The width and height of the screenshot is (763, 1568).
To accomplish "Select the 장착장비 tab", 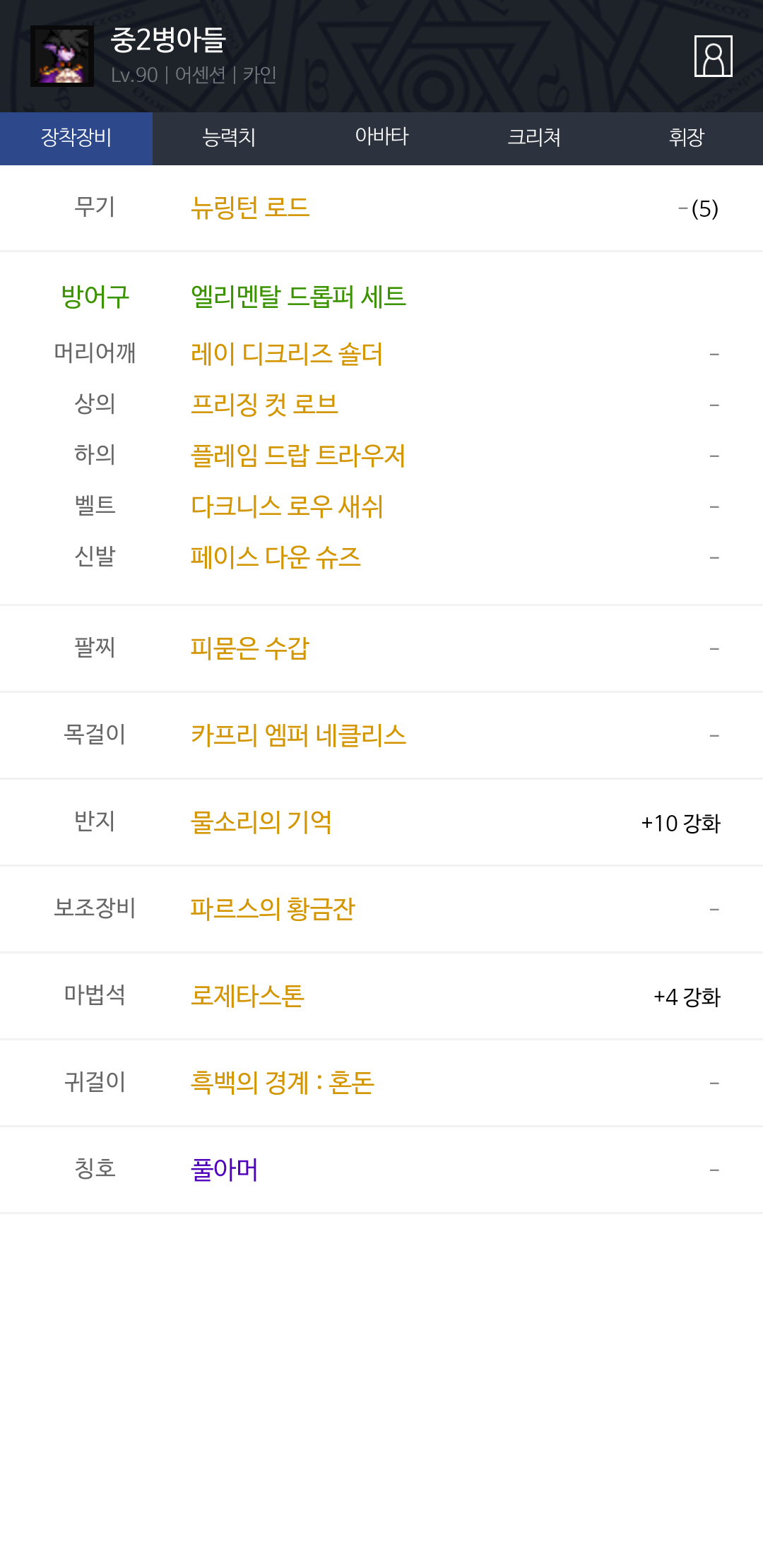I will pos(76,138).
